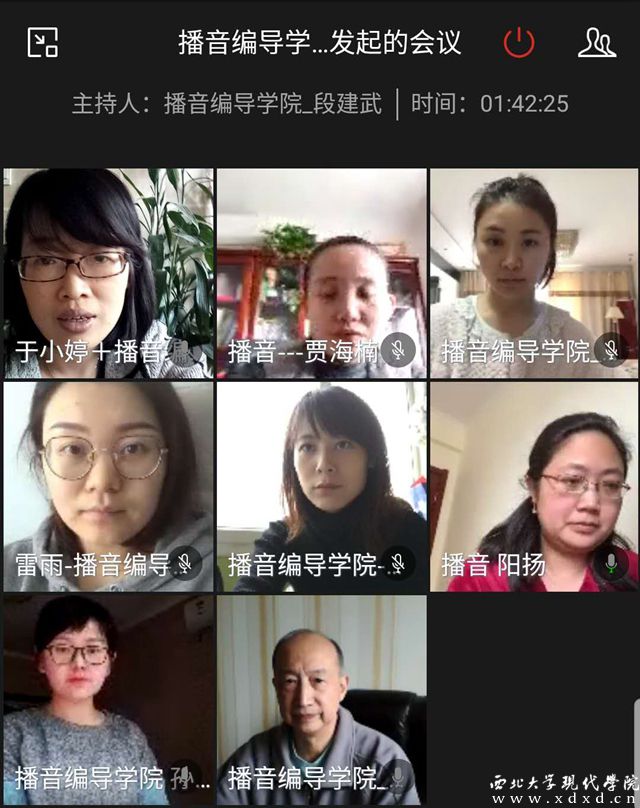
Task: Minimize the meeting window
Action: click(x=42, y=42)
